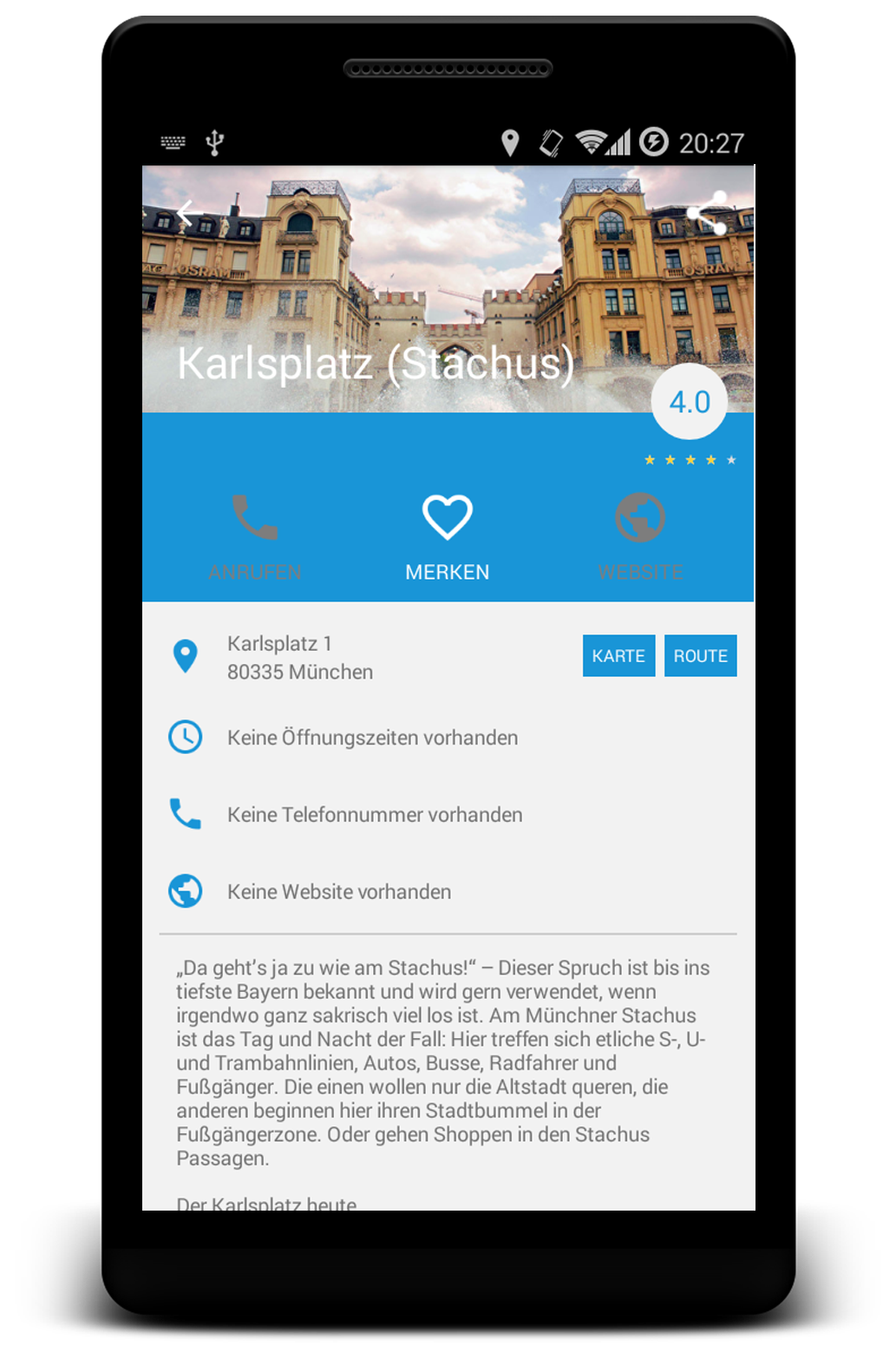The width and height of the screenshot is (896, 1359).
Task: Open the Karte button for the address
Action: [x=618, y=656]
